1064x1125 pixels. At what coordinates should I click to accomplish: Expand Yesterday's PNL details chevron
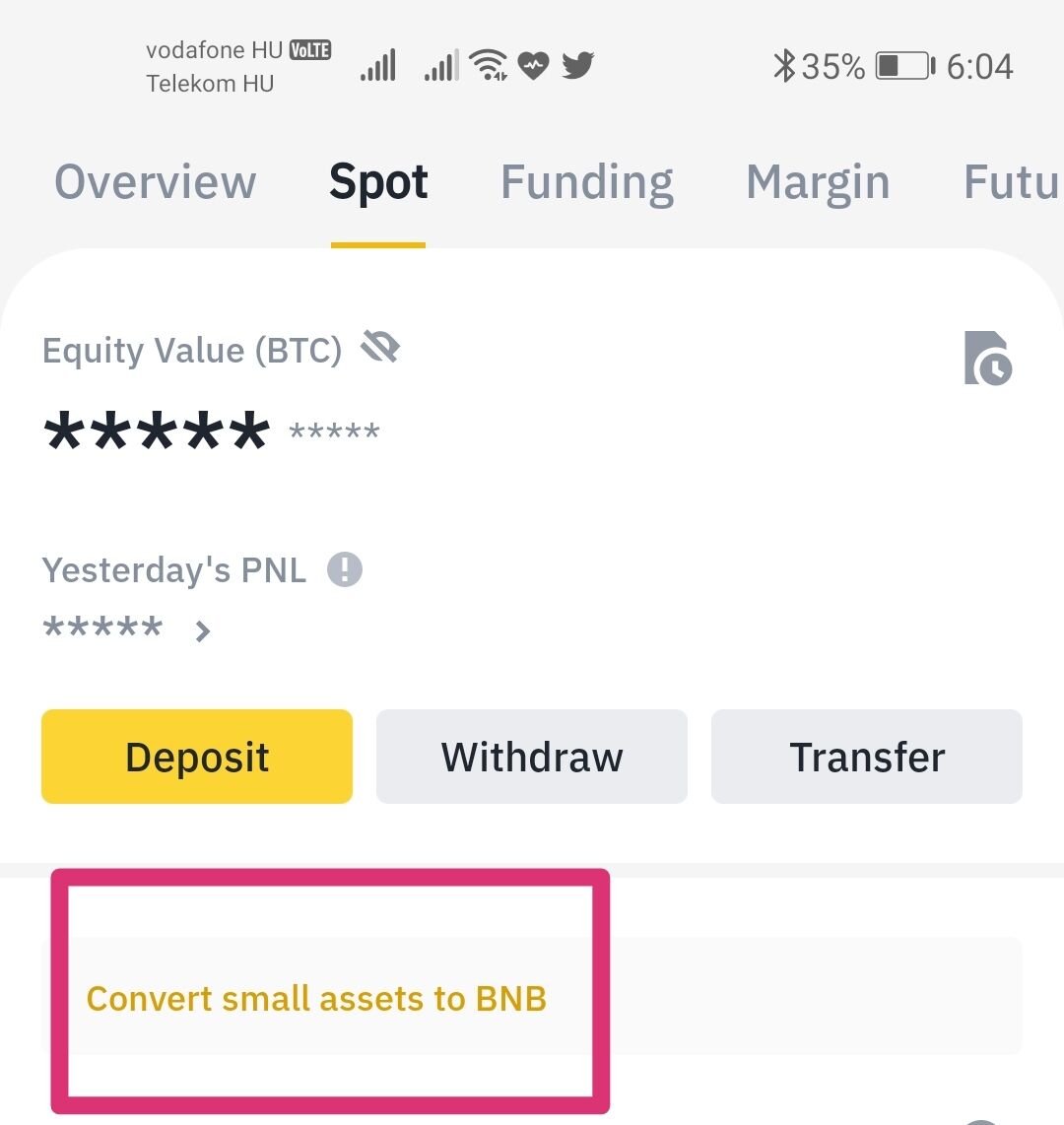click(203, 630)
